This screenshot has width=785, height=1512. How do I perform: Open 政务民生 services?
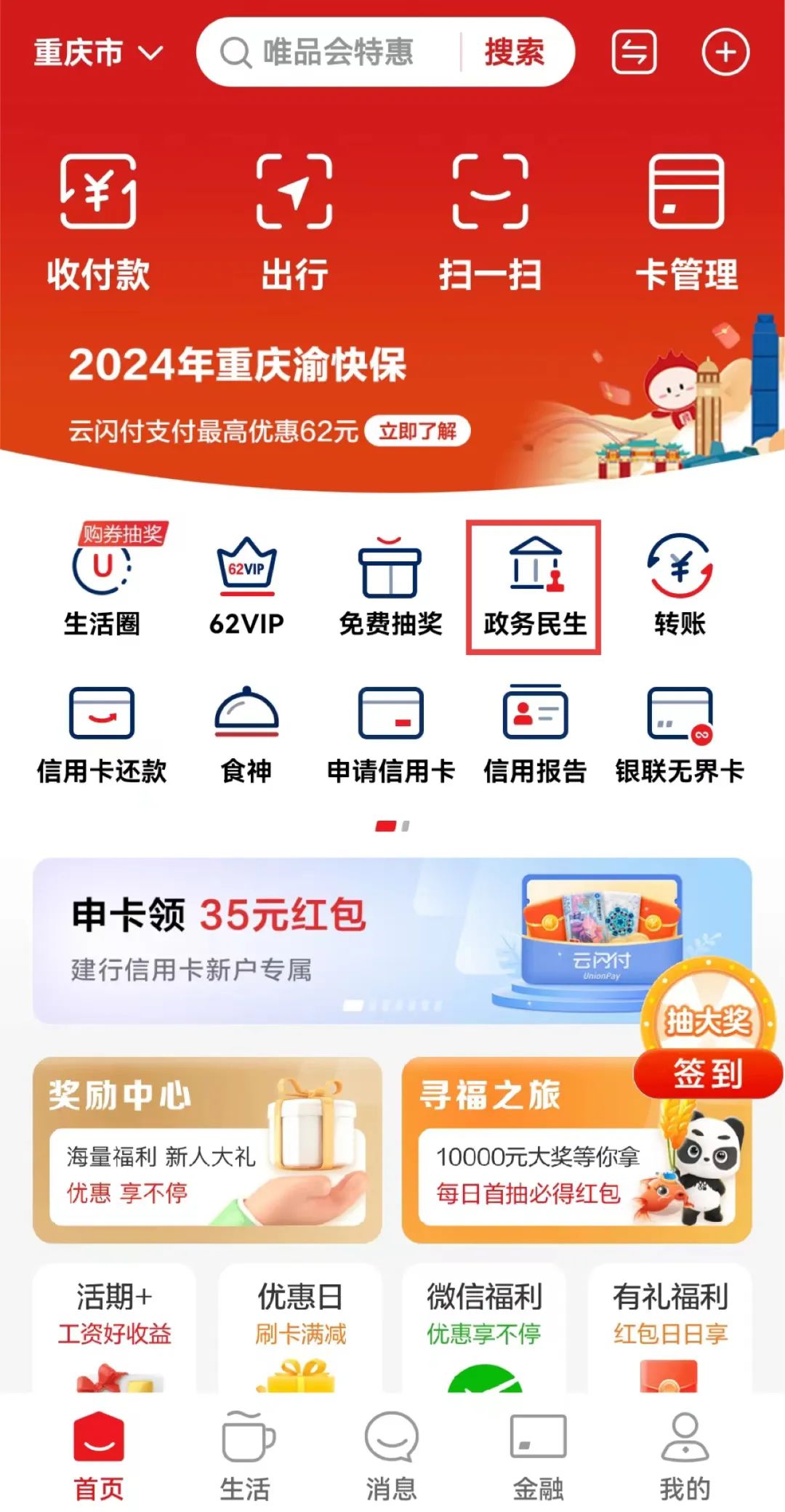coord(534,587)
